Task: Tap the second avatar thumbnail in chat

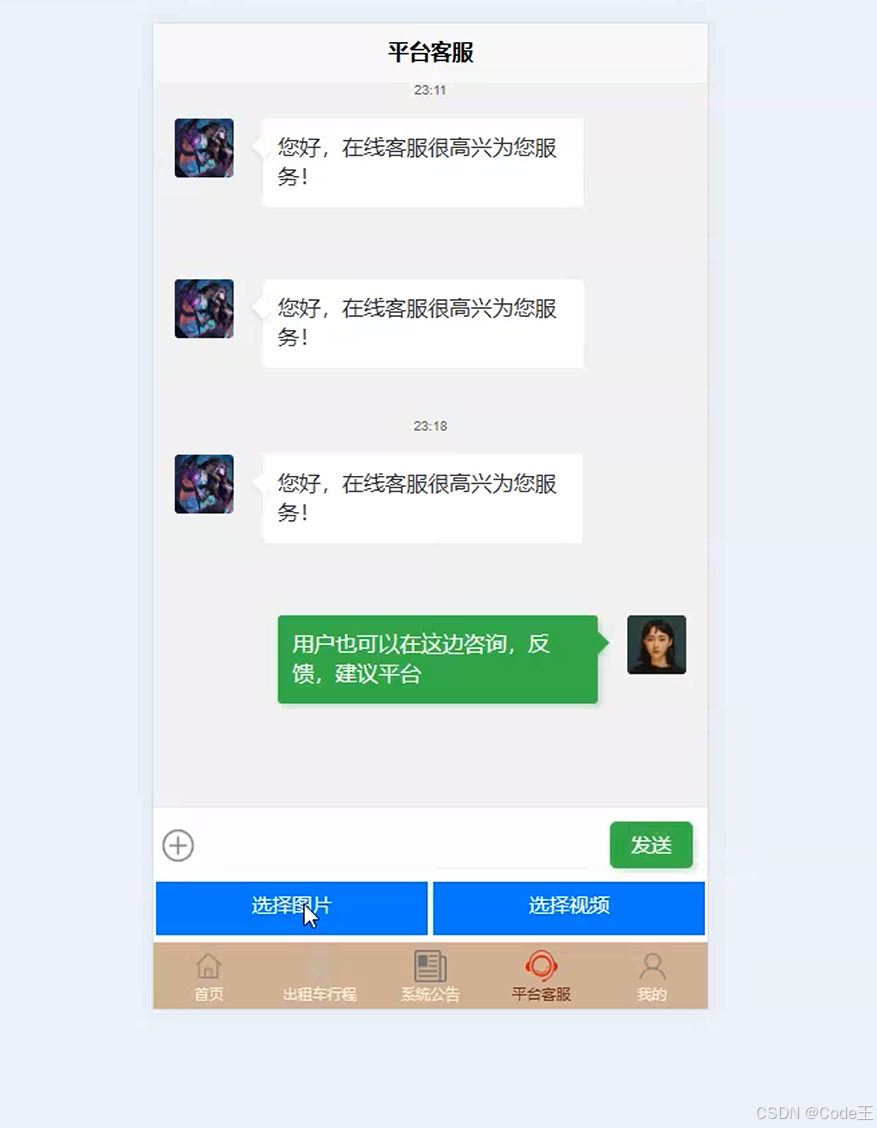Action: pyautogui.click(x=203, y=309)
